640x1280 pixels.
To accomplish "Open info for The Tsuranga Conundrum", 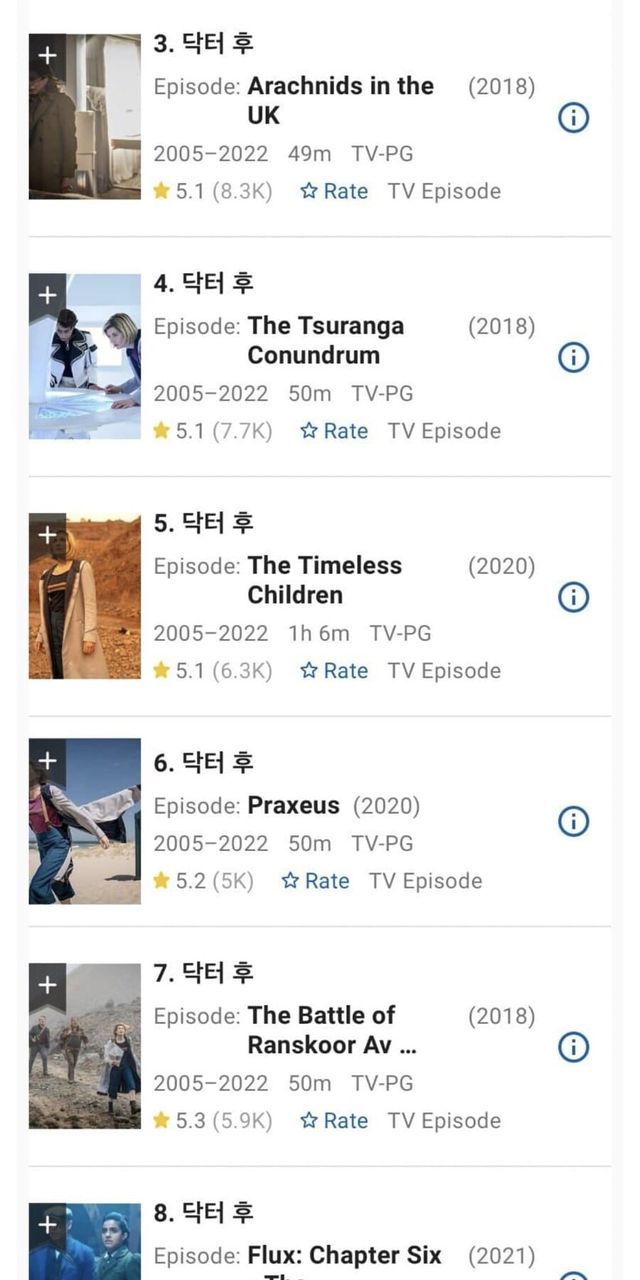I will click(573, 357).
